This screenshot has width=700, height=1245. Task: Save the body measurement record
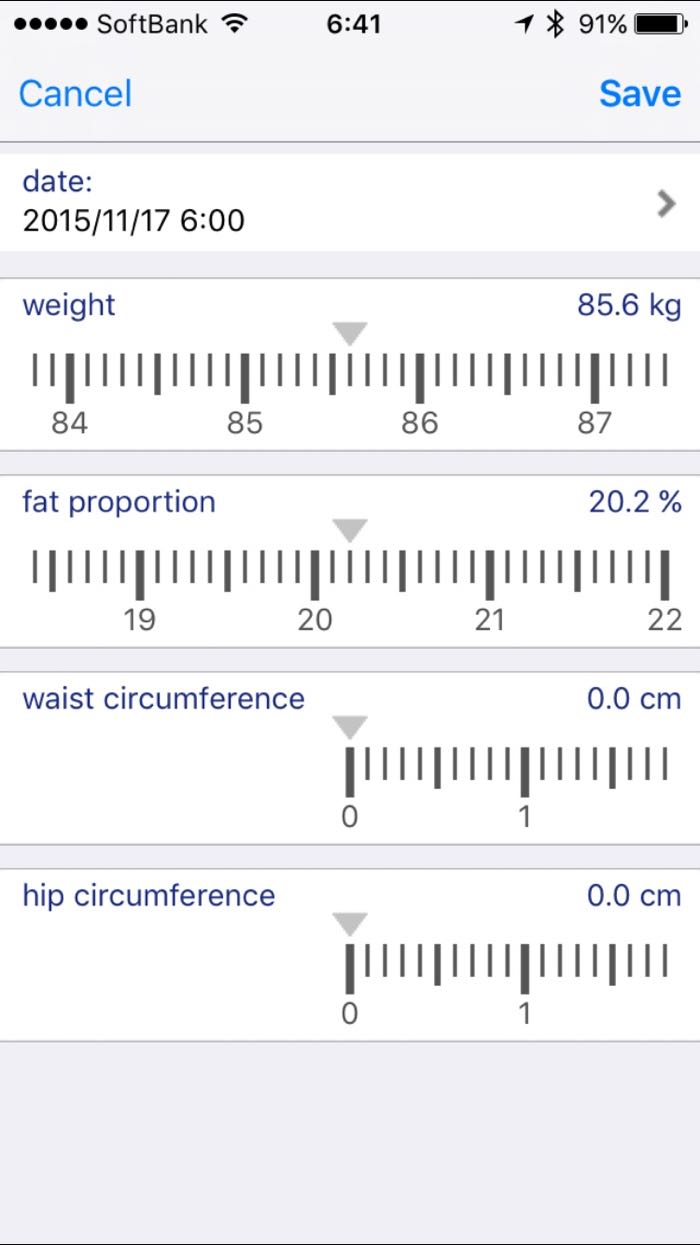pyautogui.click(x=640, y=93)
